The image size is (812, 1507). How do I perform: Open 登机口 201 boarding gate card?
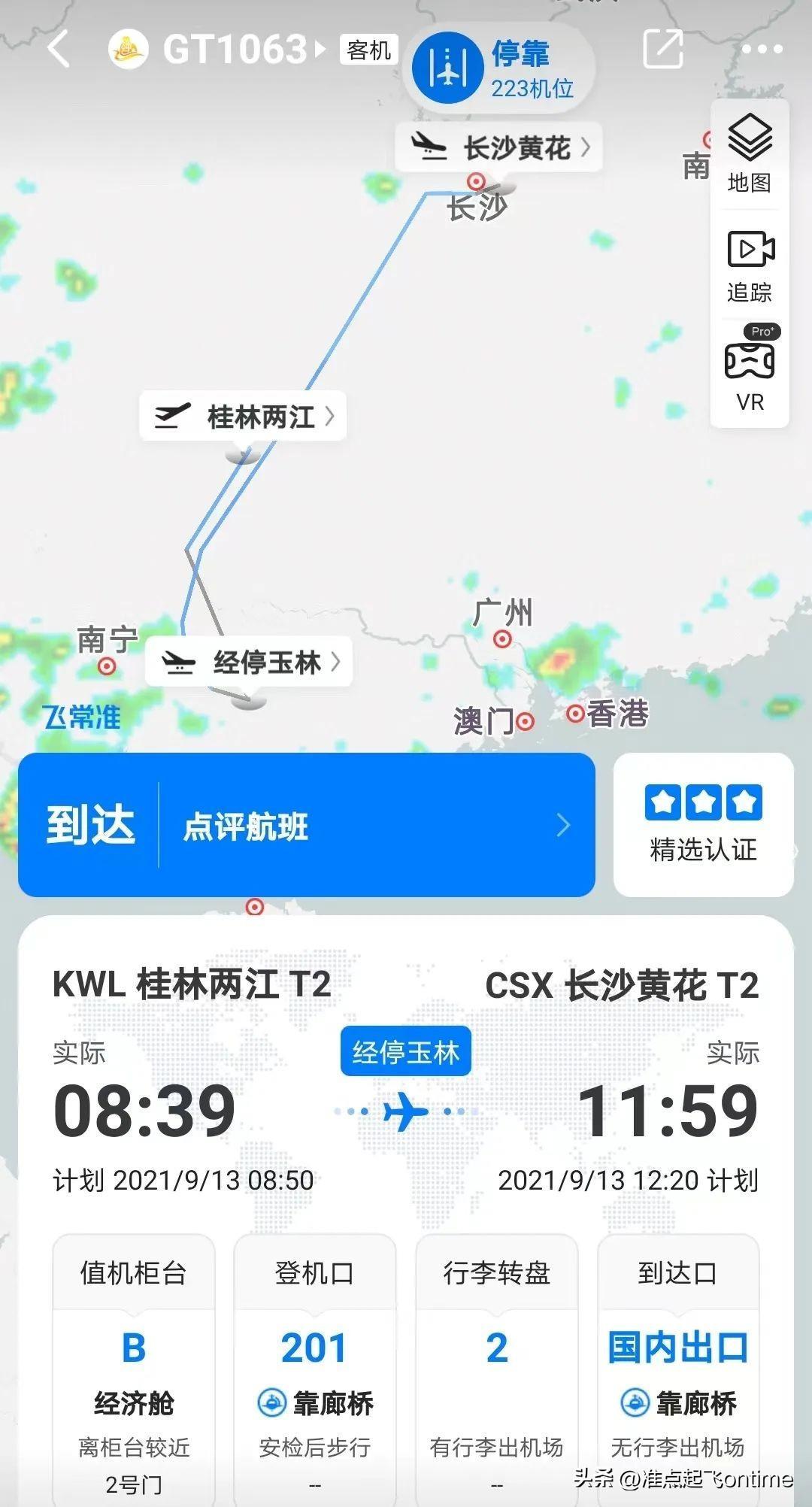tap(314, 1369)
